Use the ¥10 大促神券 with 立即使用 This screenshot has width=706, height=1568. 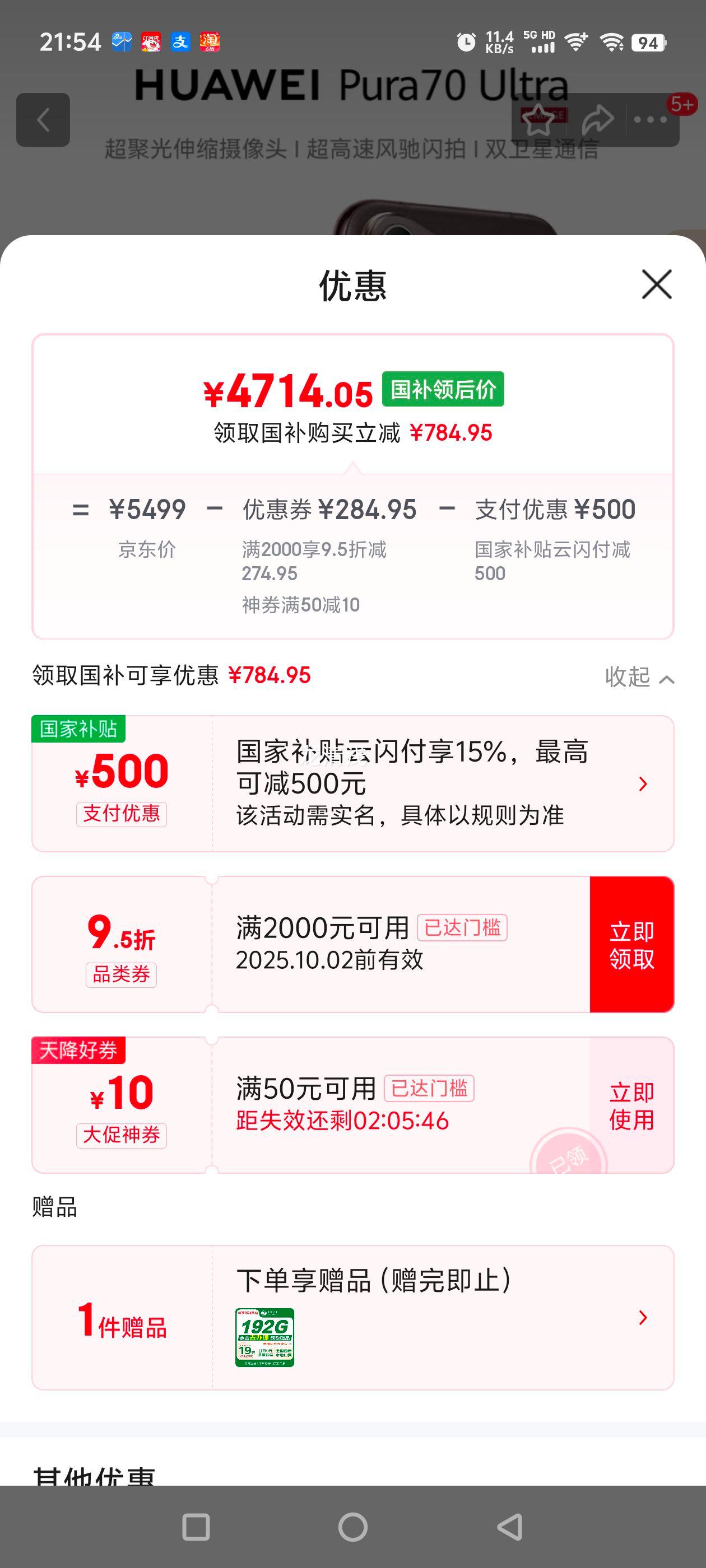tap(631, 1105)
